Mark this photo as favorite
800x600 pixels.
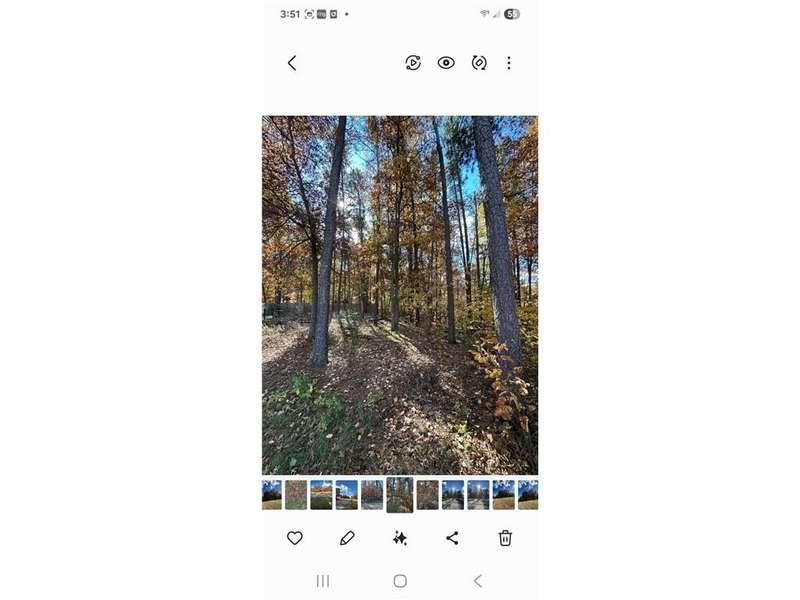point(294,538)
